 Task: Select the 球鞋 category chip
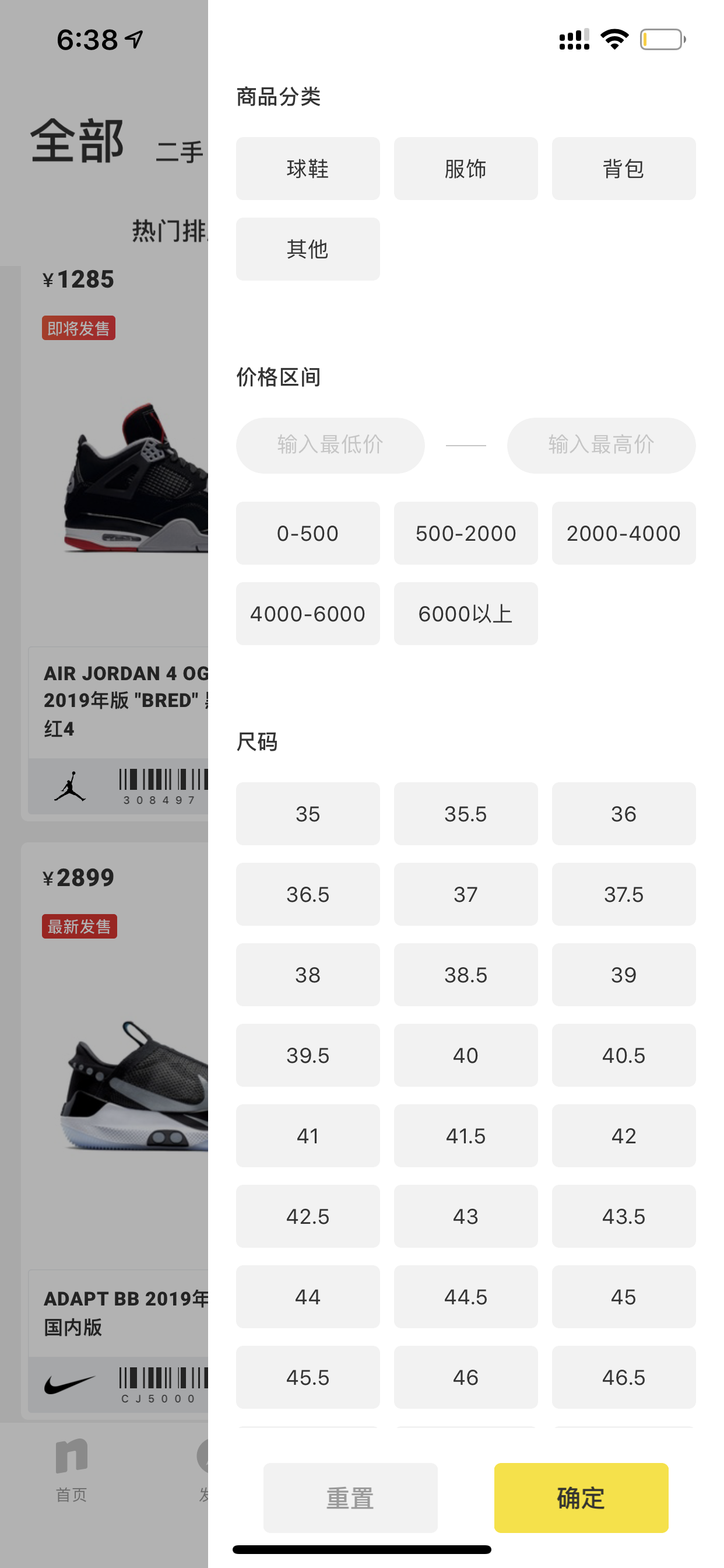[308, 169]
